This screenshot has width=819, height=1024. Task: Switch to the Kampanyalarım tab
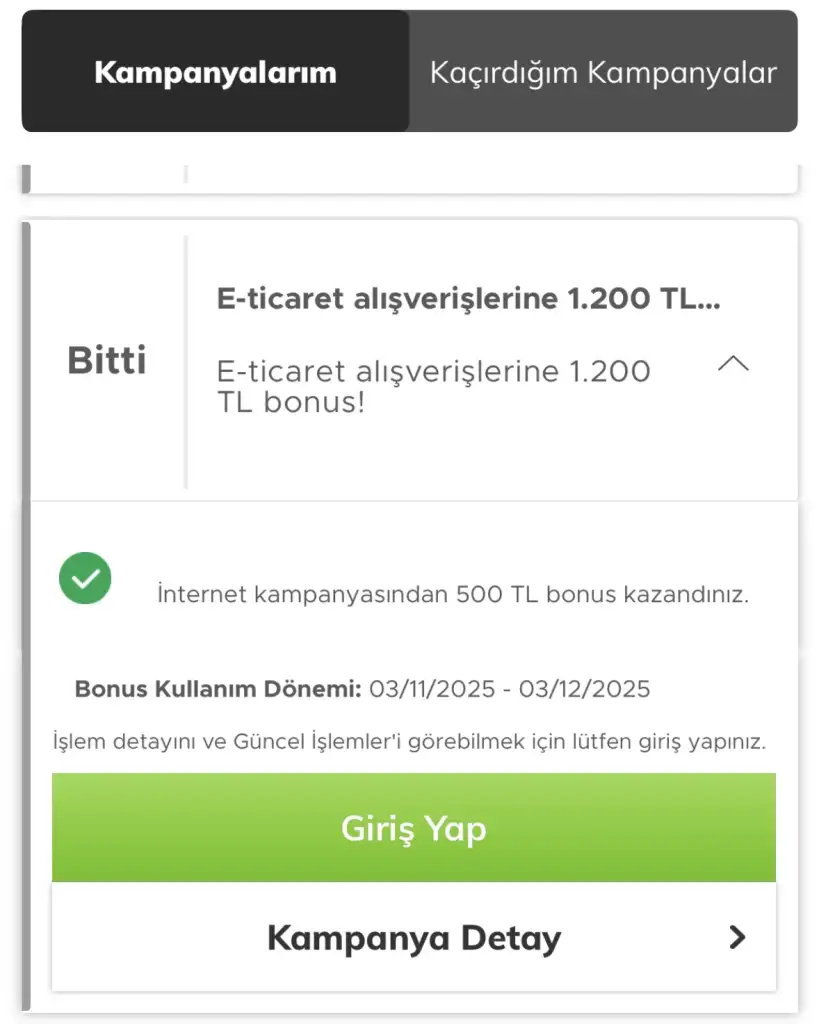coord(215,72)
